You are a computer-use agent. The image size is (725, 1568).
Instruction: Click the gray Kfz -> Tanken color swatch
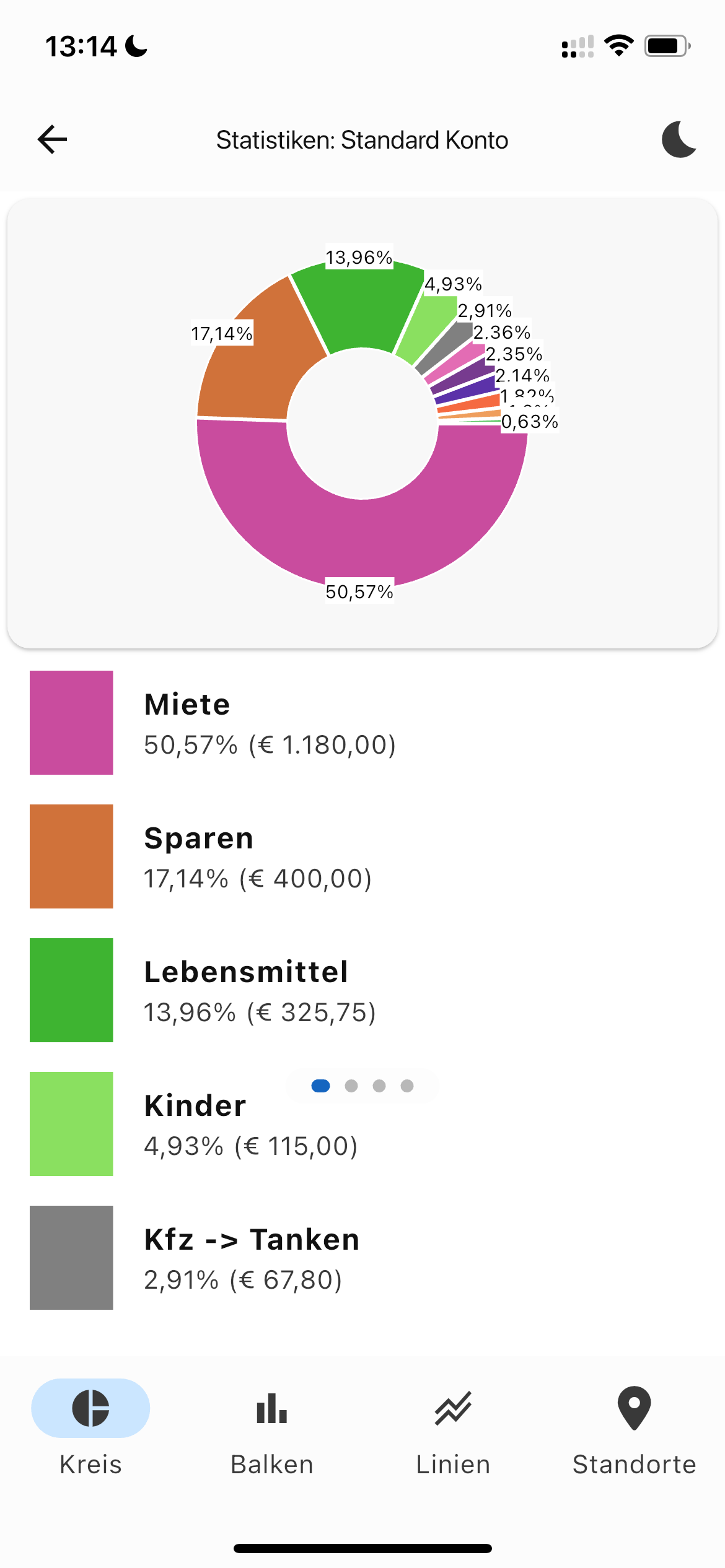(71, 1258)
